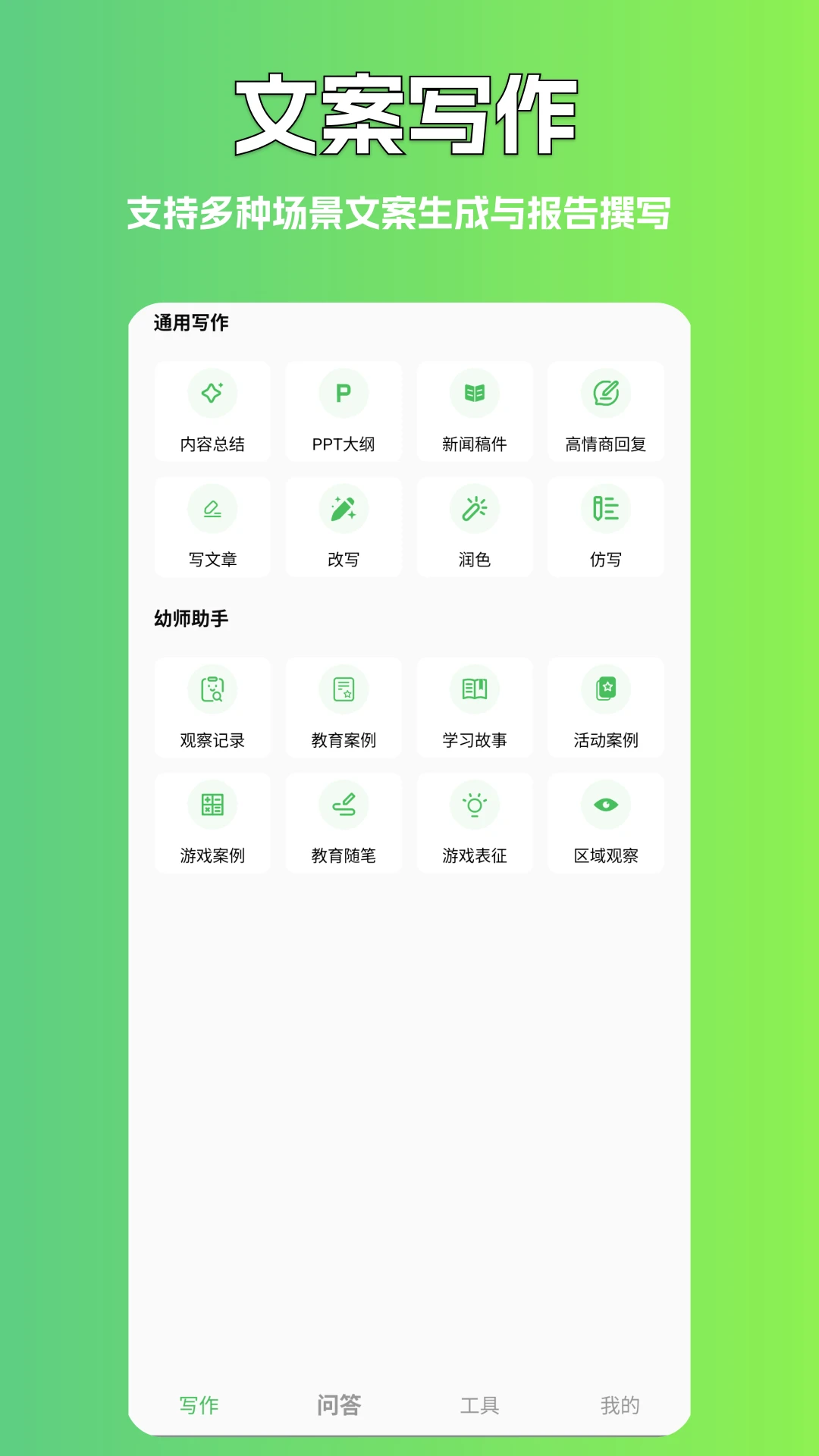Open the 我的 profile tab
The image size is (819, 1456).
coord(620,1404)
